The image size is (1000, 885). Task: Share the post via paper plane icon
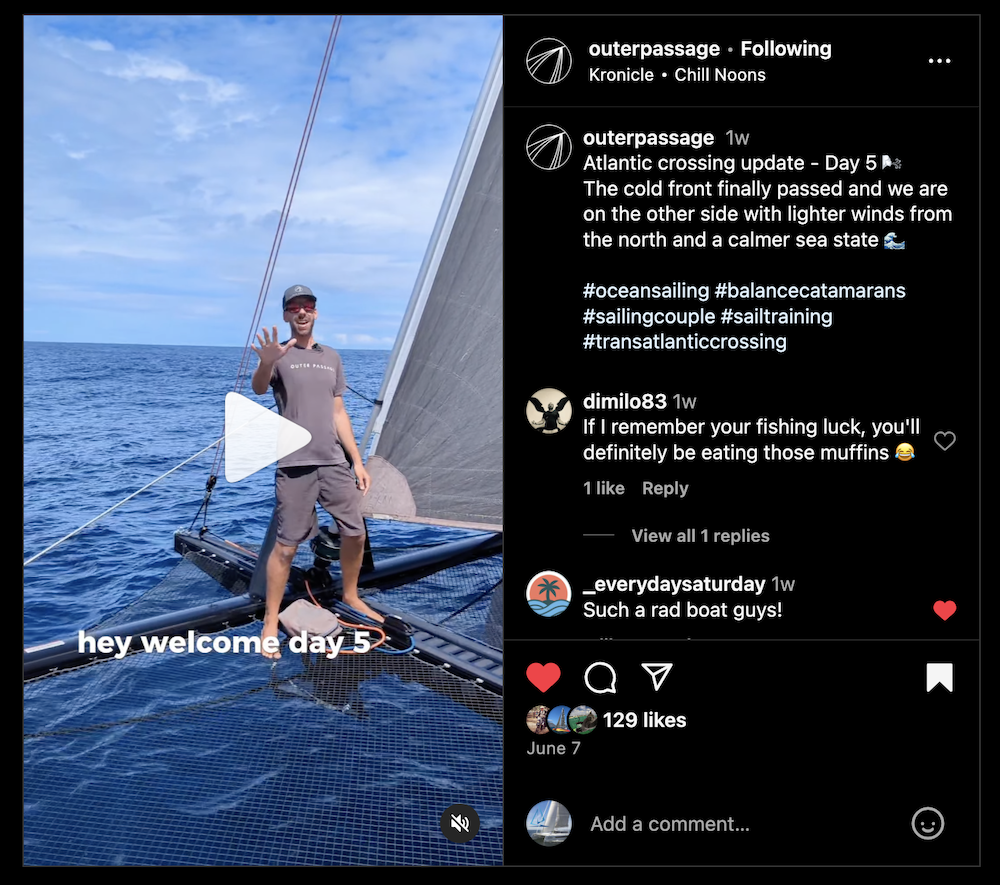coord(656,677)
